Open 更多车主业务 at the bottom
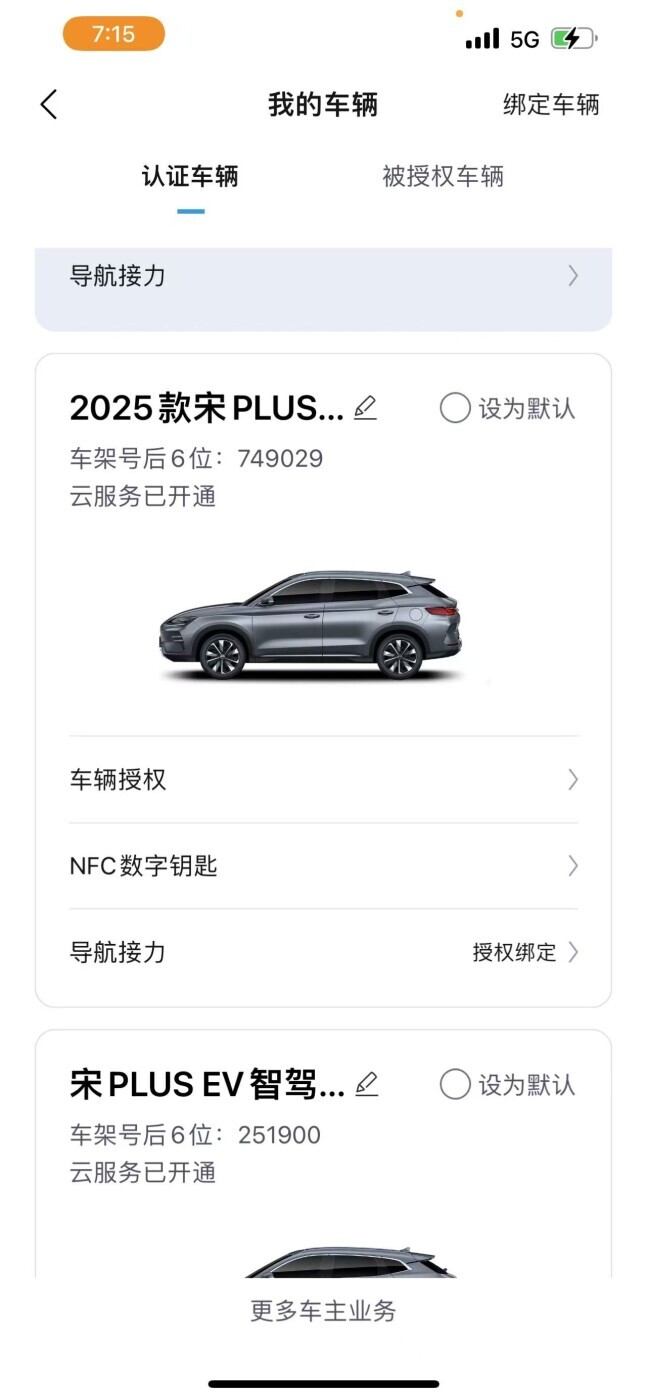647x1400 pixels. pos(323,1311)
